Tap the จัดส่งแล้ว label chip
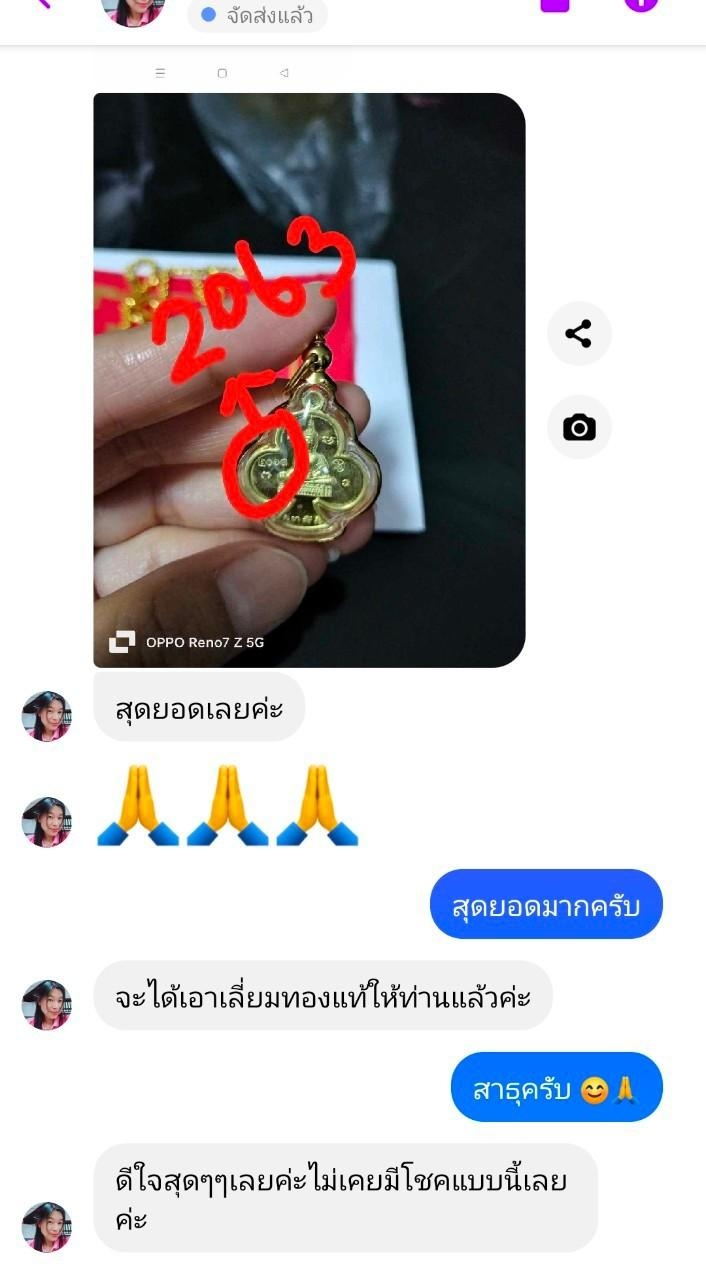The height and width of the screenshot is (1267, 706). pyautogui.click(x=257, y=15)
